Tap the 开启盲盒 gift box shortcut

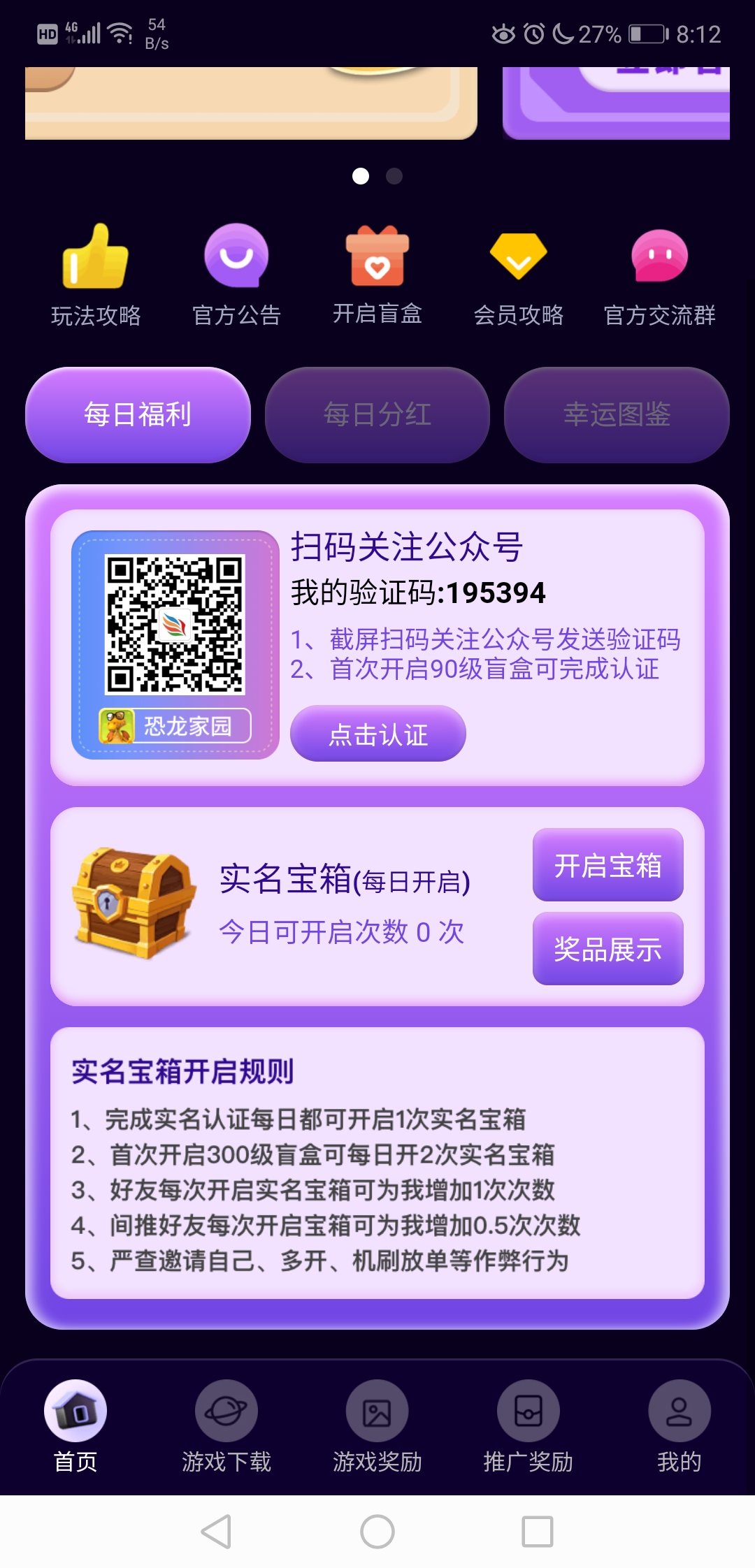point(377,275)
